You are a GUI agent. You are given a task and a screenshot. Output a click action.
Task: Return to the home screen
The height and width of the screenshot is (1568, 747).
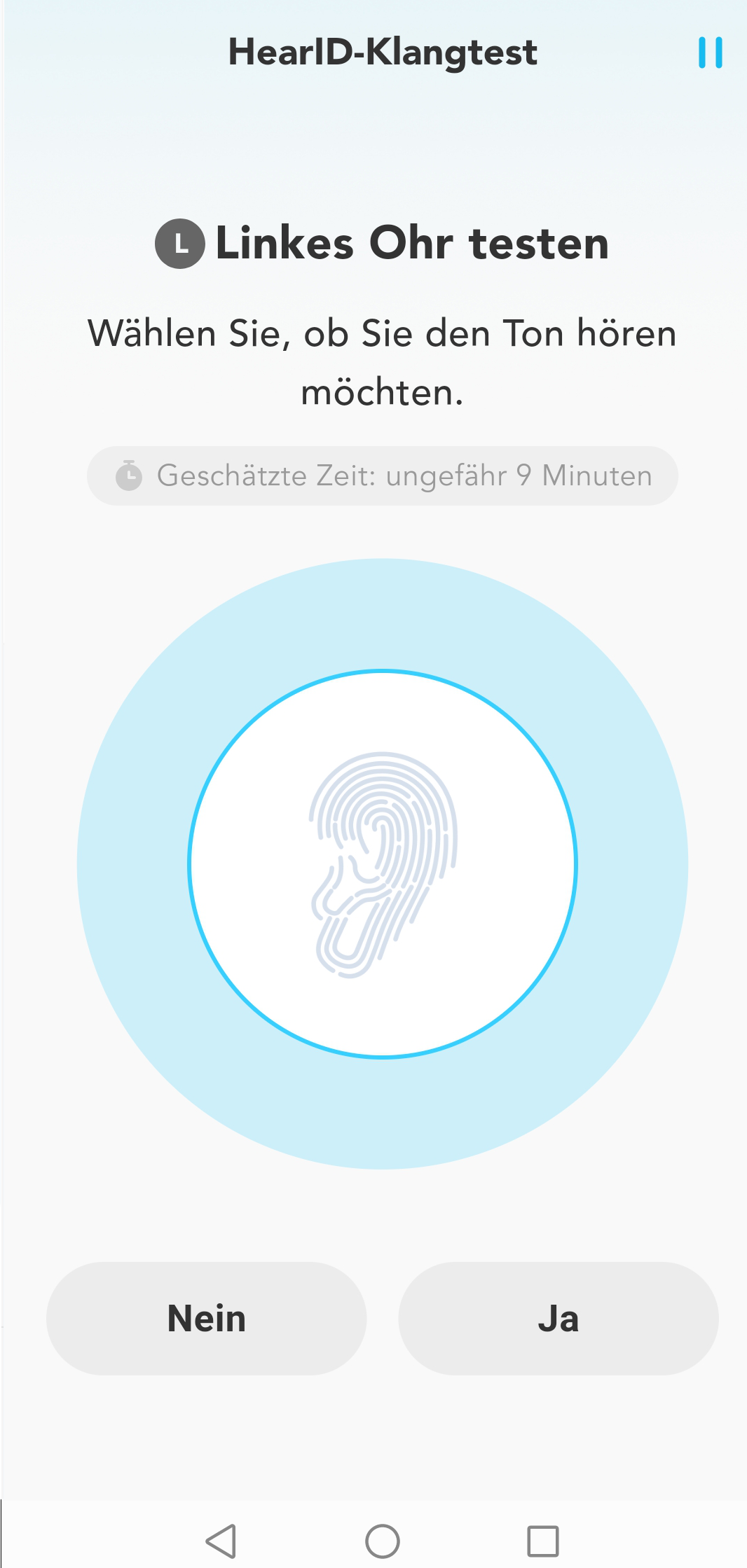383,1540
